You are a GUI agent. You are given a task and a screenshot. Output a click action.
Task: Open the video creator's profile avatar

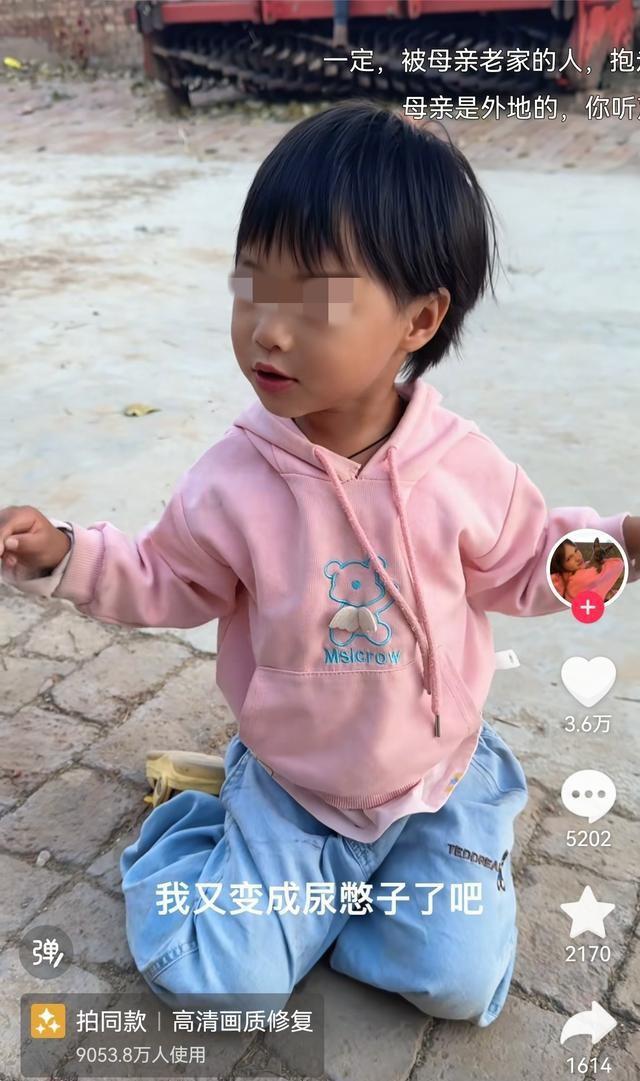pos(587,566)
